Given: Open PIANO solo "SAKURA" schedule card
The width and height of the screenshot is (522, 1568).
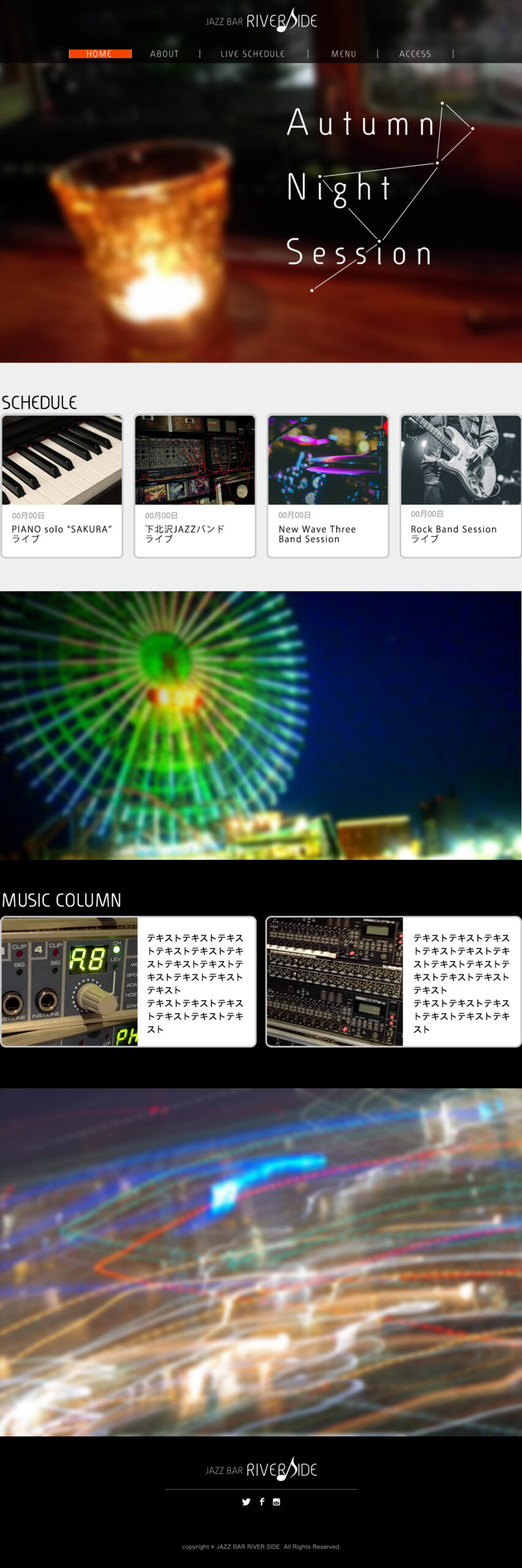Looking at the screenshot, I should pyautogui.click(x=62, y=486).
